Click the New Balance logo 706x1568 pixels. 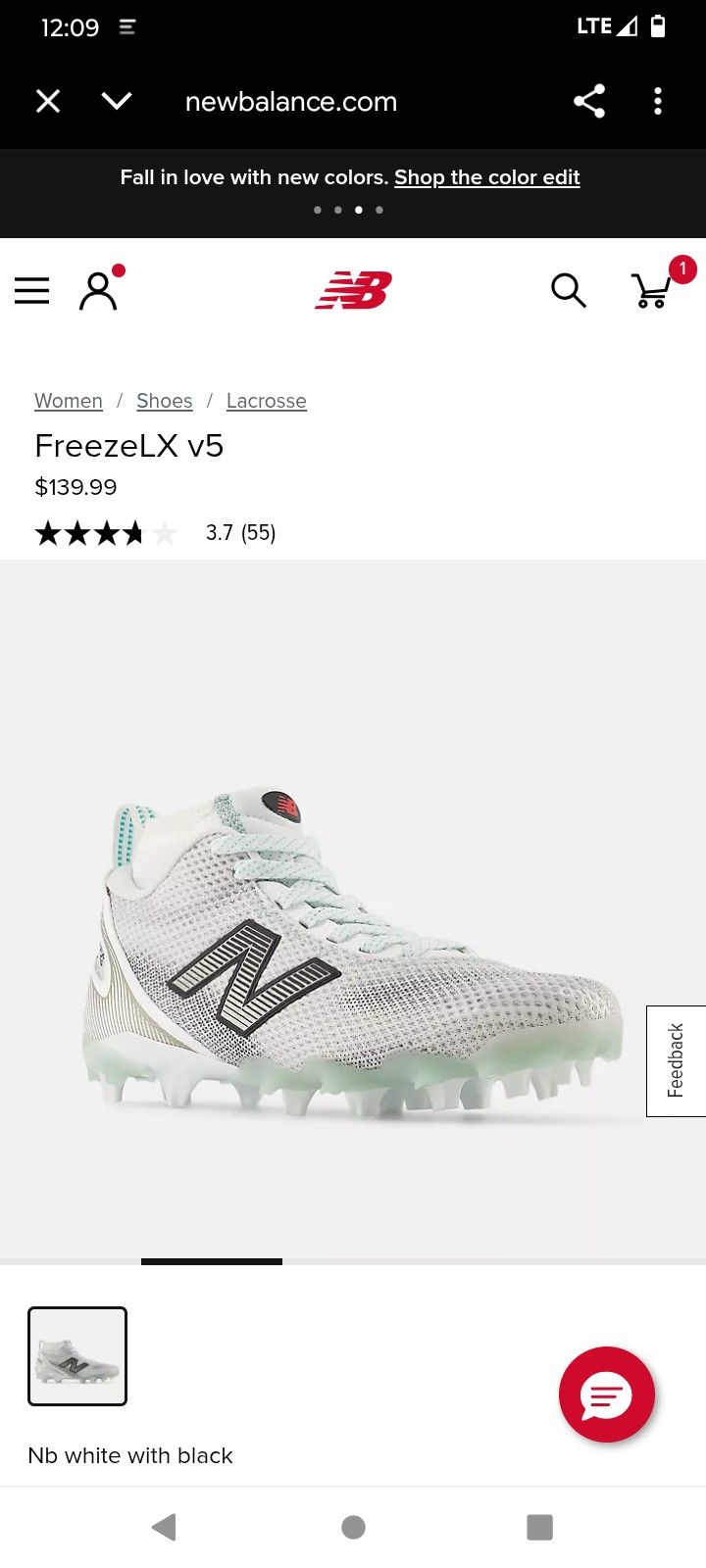pyautogui.click(x=353, y=291)
